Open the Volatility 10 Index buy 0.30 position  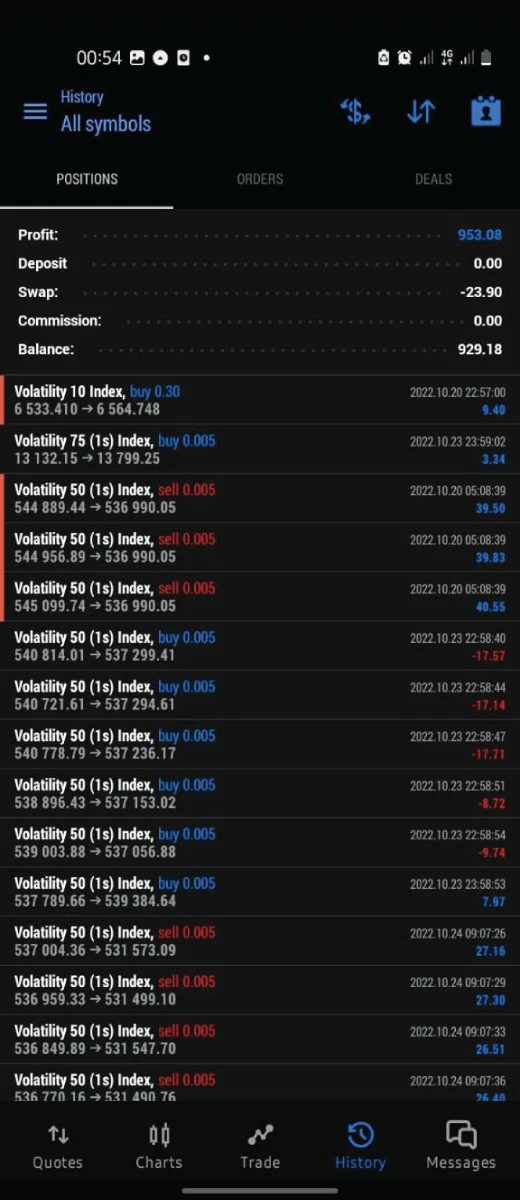(260, 400)
